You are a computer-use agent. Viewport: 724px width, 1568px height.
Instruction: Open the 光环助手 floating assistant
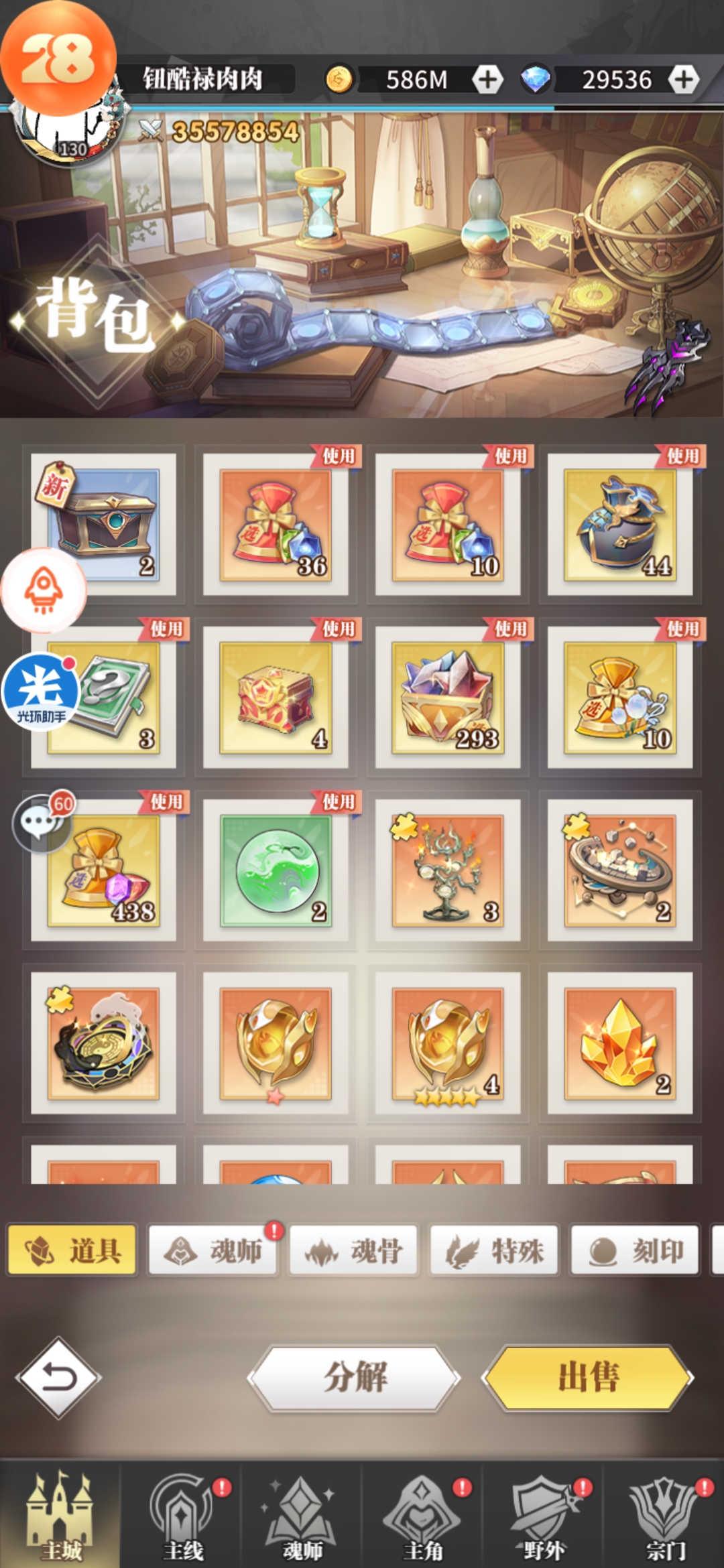(42, 692)
